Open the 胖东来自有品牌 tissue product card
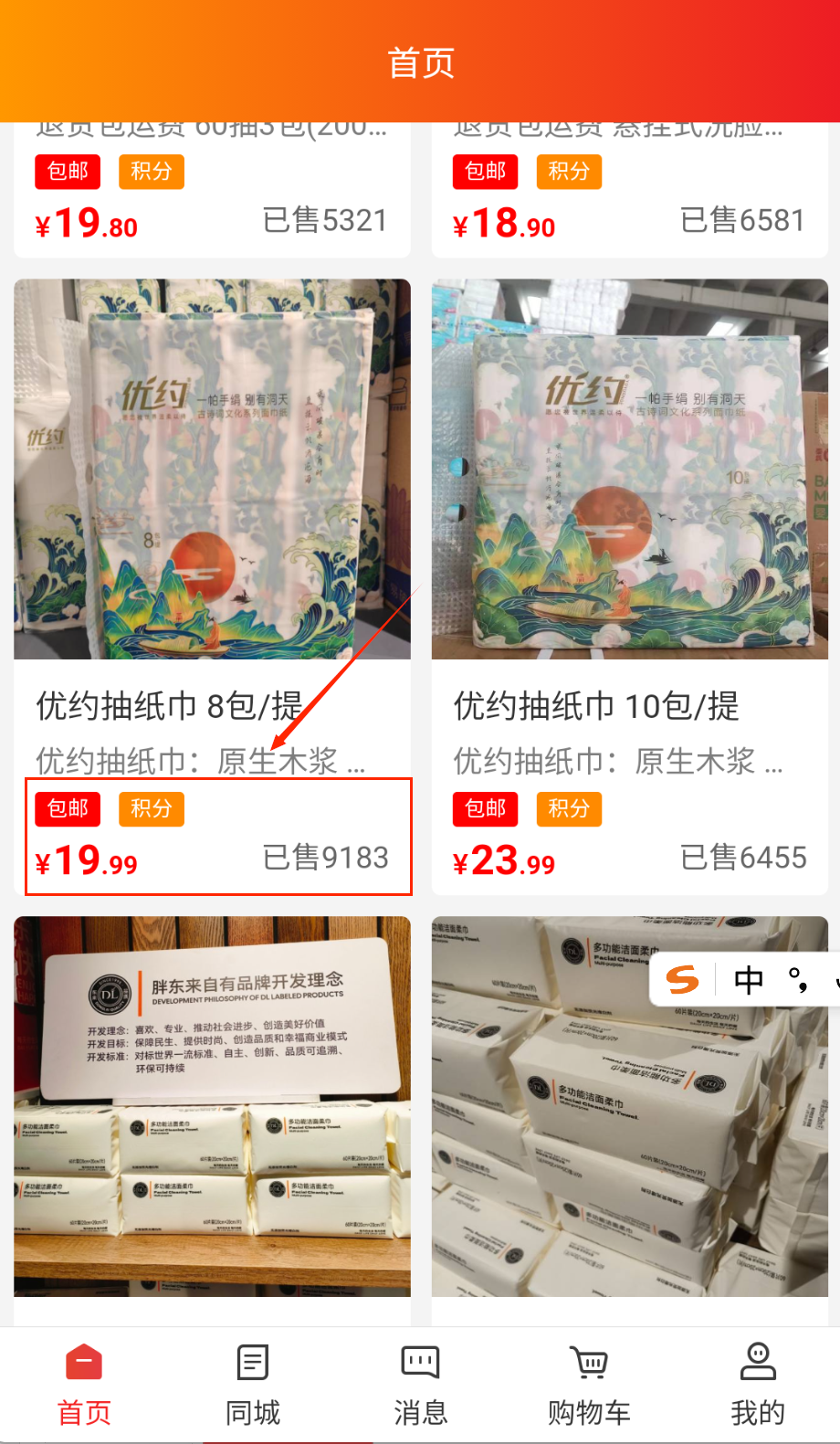 click(x=212, y=1105)
